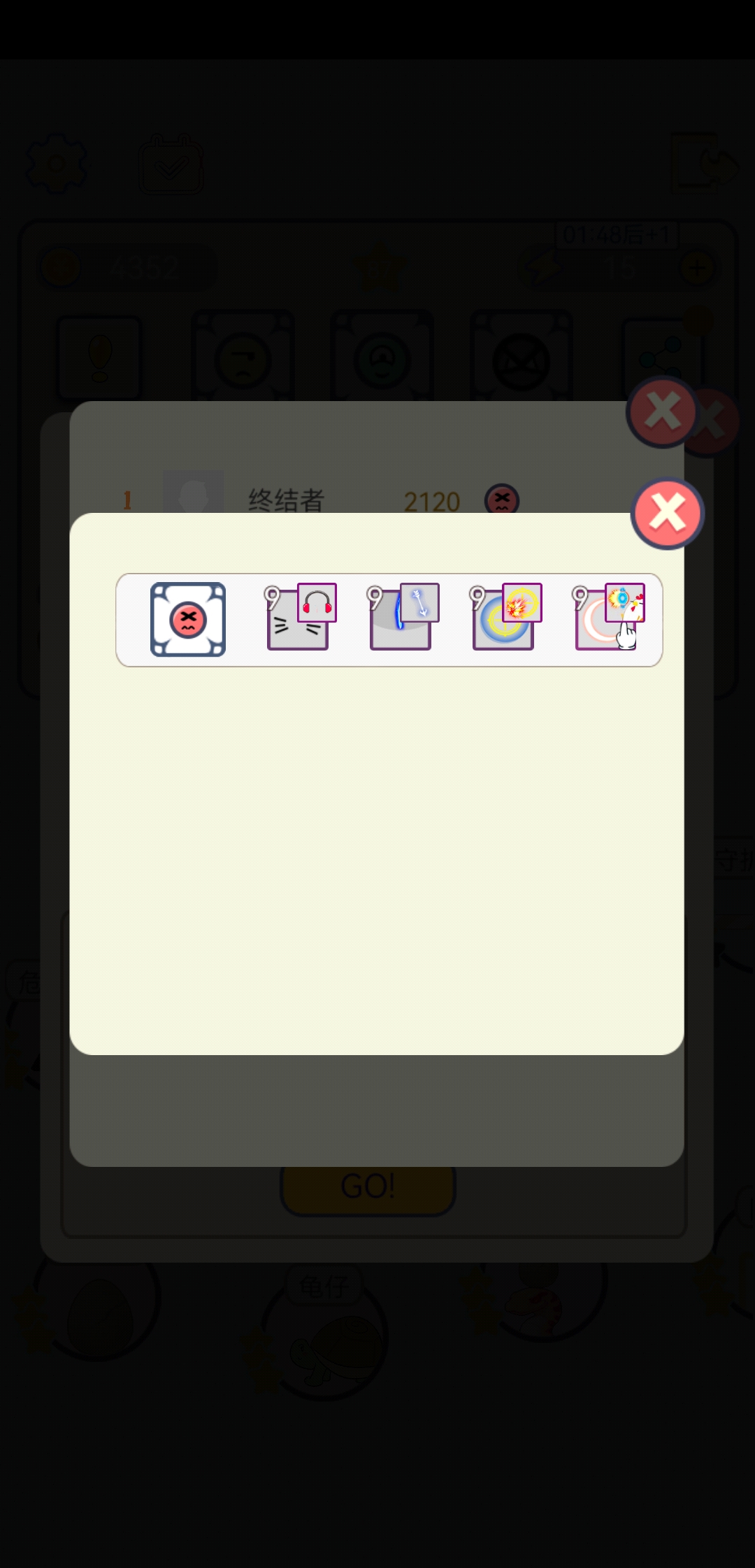Tap the dizzy emoji beside score 2120
Image resolution: width=755 pixels, height=1568 pixels.
(x=502, y=500)
